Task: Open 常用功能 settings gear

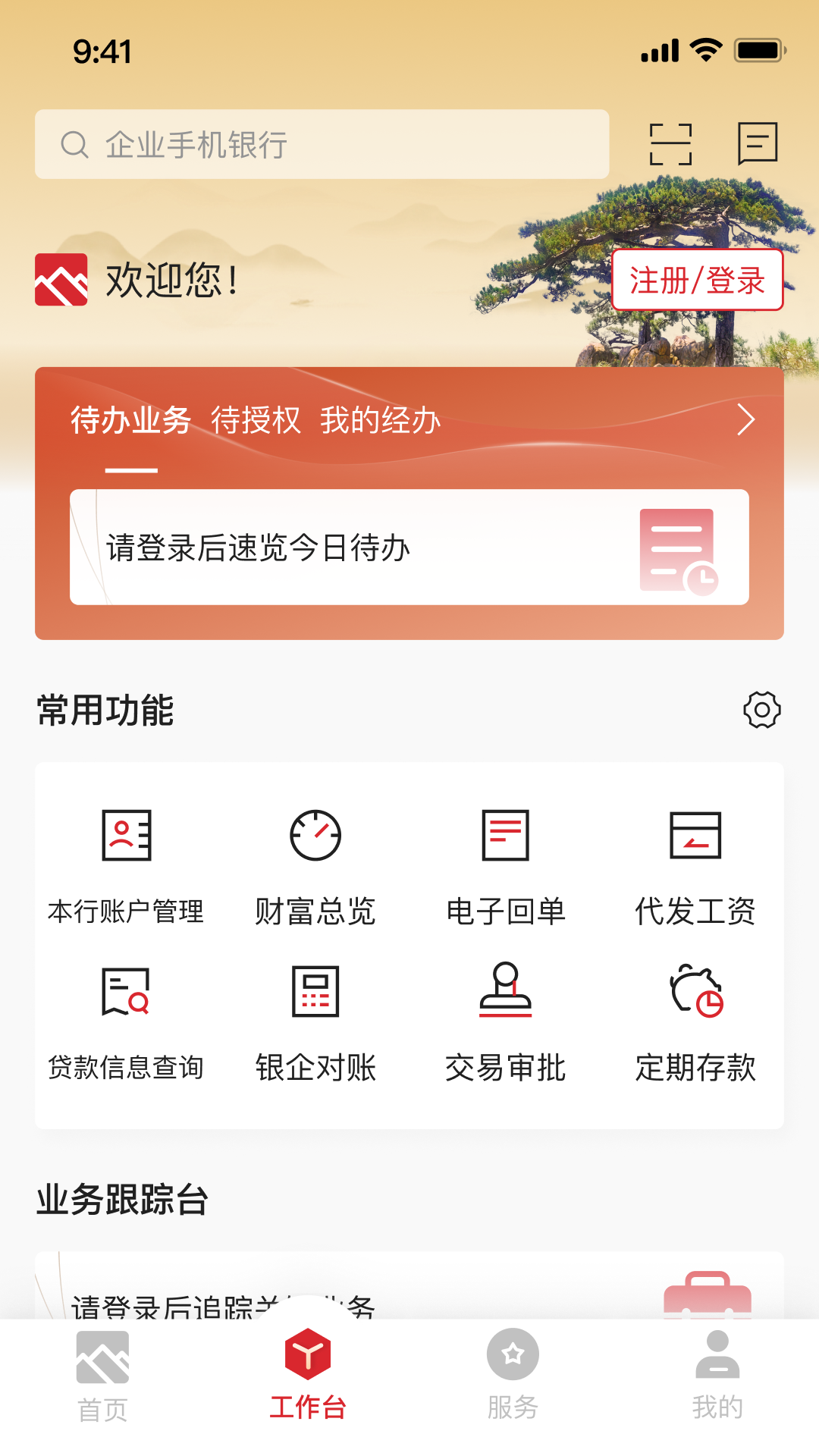Action: coord(761,710)
